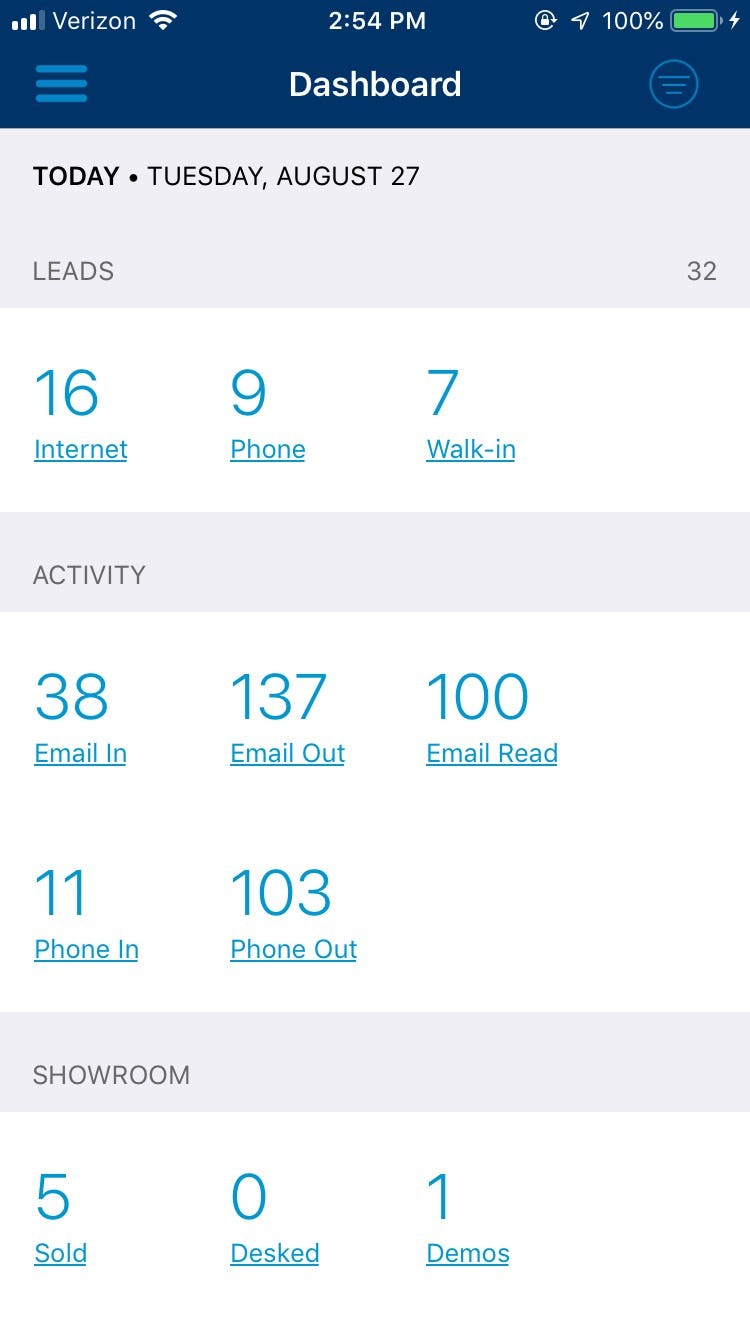Tap the LEADS section header
Screen dimensions: 750x1334
(x=73, y=271)
